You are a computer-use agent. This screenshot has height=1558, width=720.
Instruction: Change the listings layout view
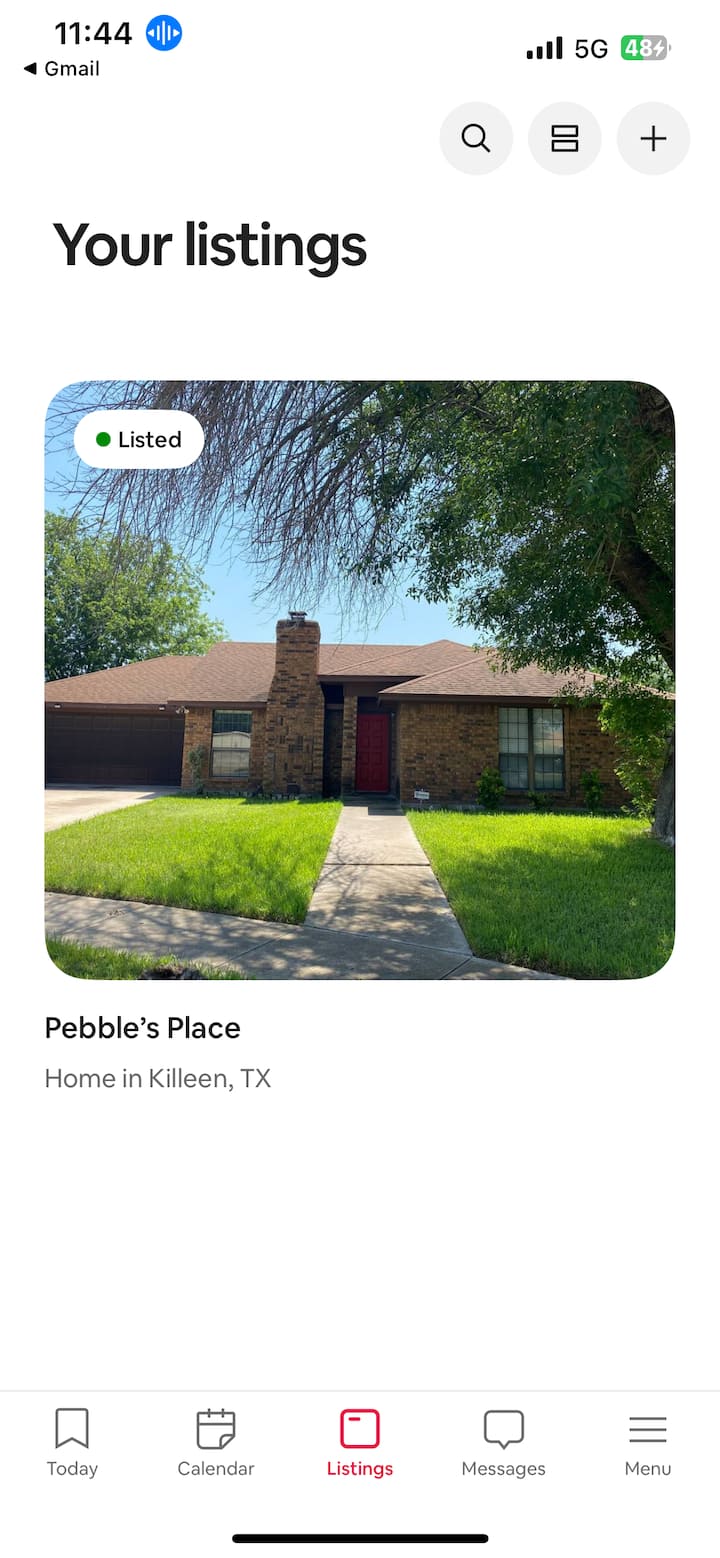click(565, 138)
